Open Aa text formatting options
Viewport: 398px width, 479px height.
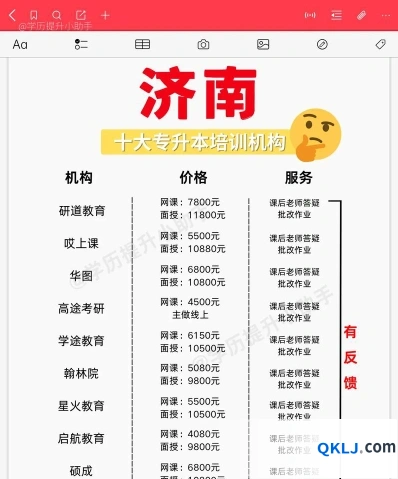click(20, 44)
